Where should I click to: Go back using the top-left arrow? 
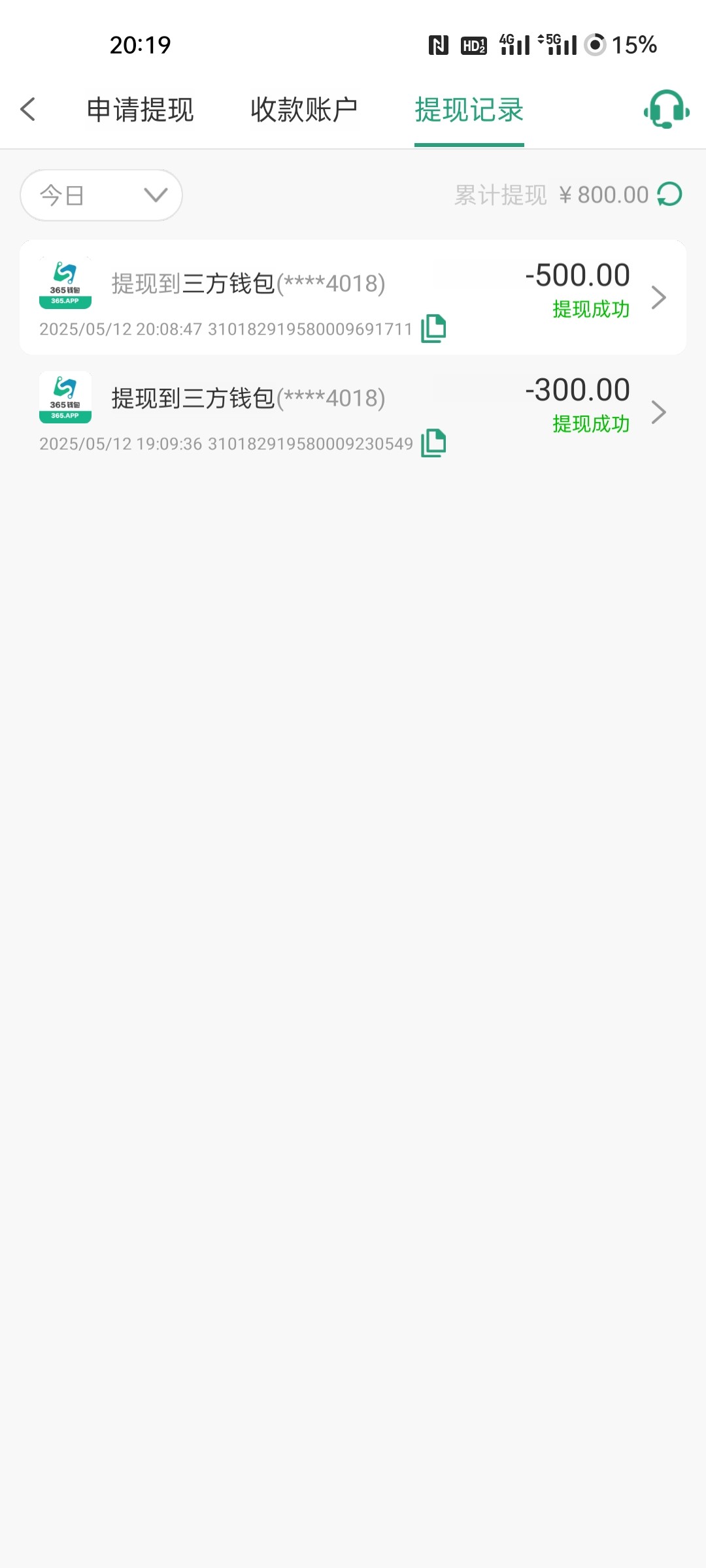28,109
